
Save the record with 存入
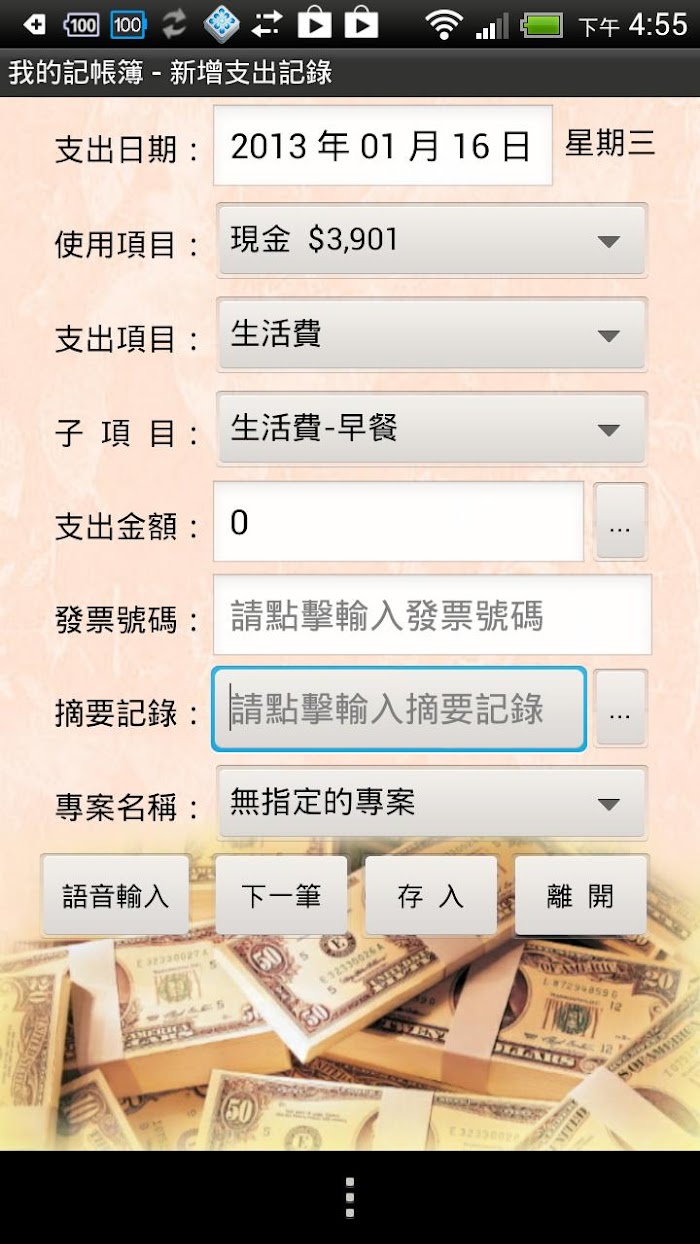[431, 896]
